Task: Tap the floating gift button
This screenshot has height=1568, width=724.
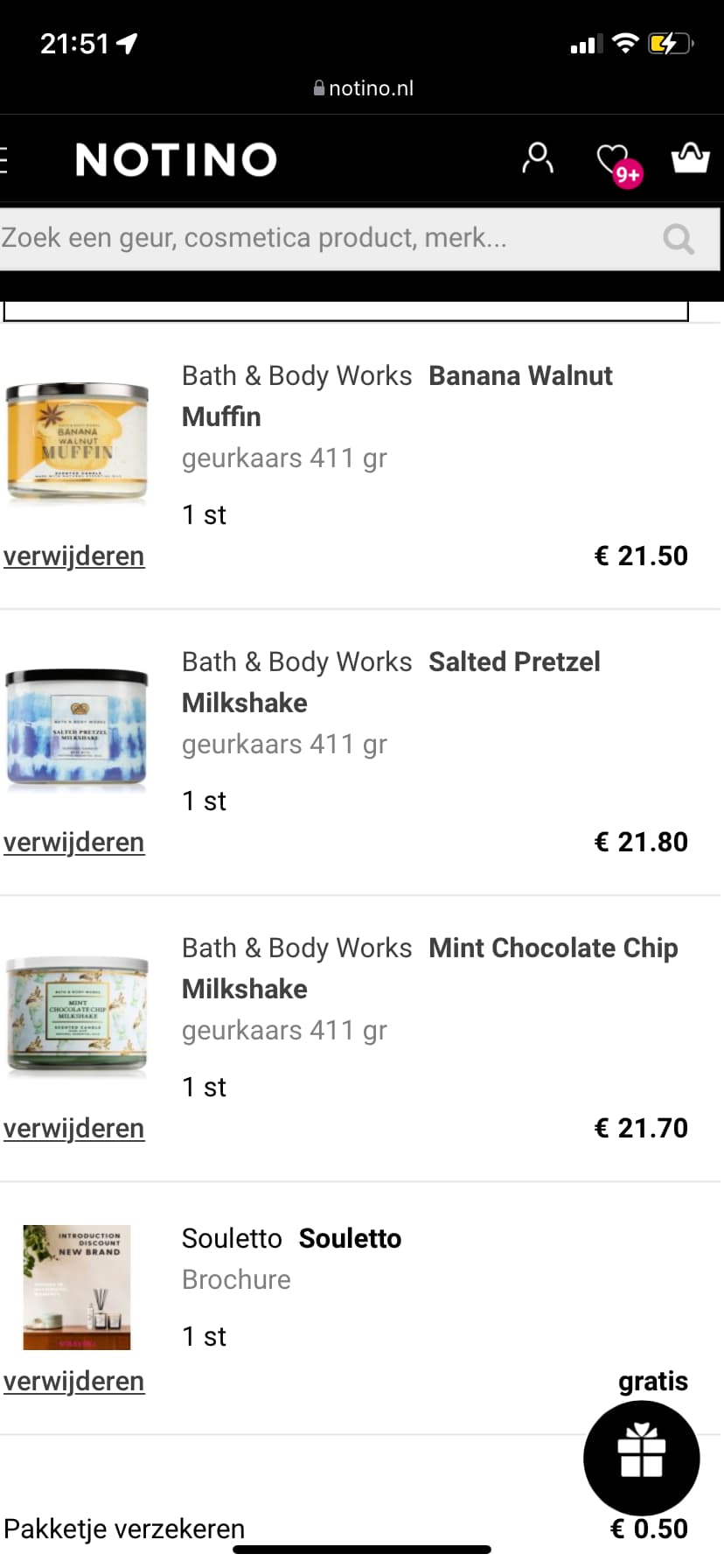Action: tap(642, 1459)
